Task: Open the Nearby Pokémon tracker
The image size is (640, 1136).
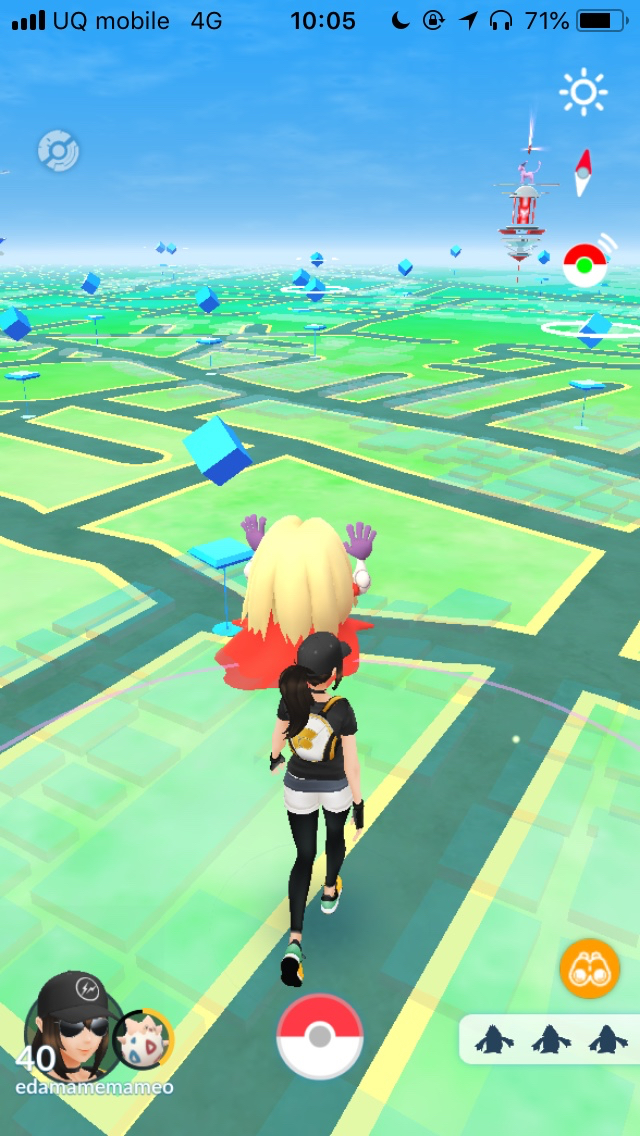Action: pyautogui.click(x=549, y=1040)
